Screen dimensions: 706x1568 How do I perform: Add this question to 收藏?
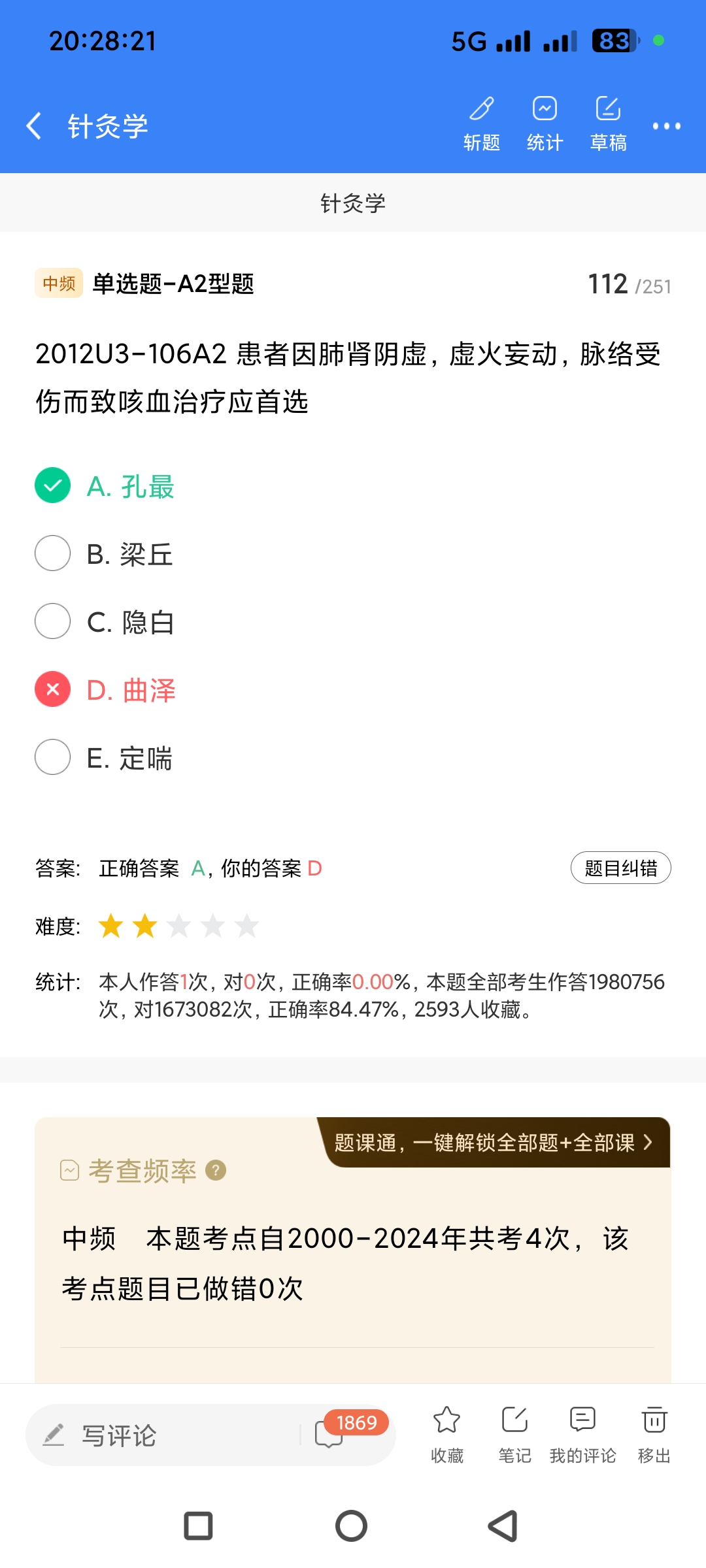point(447,1434)
